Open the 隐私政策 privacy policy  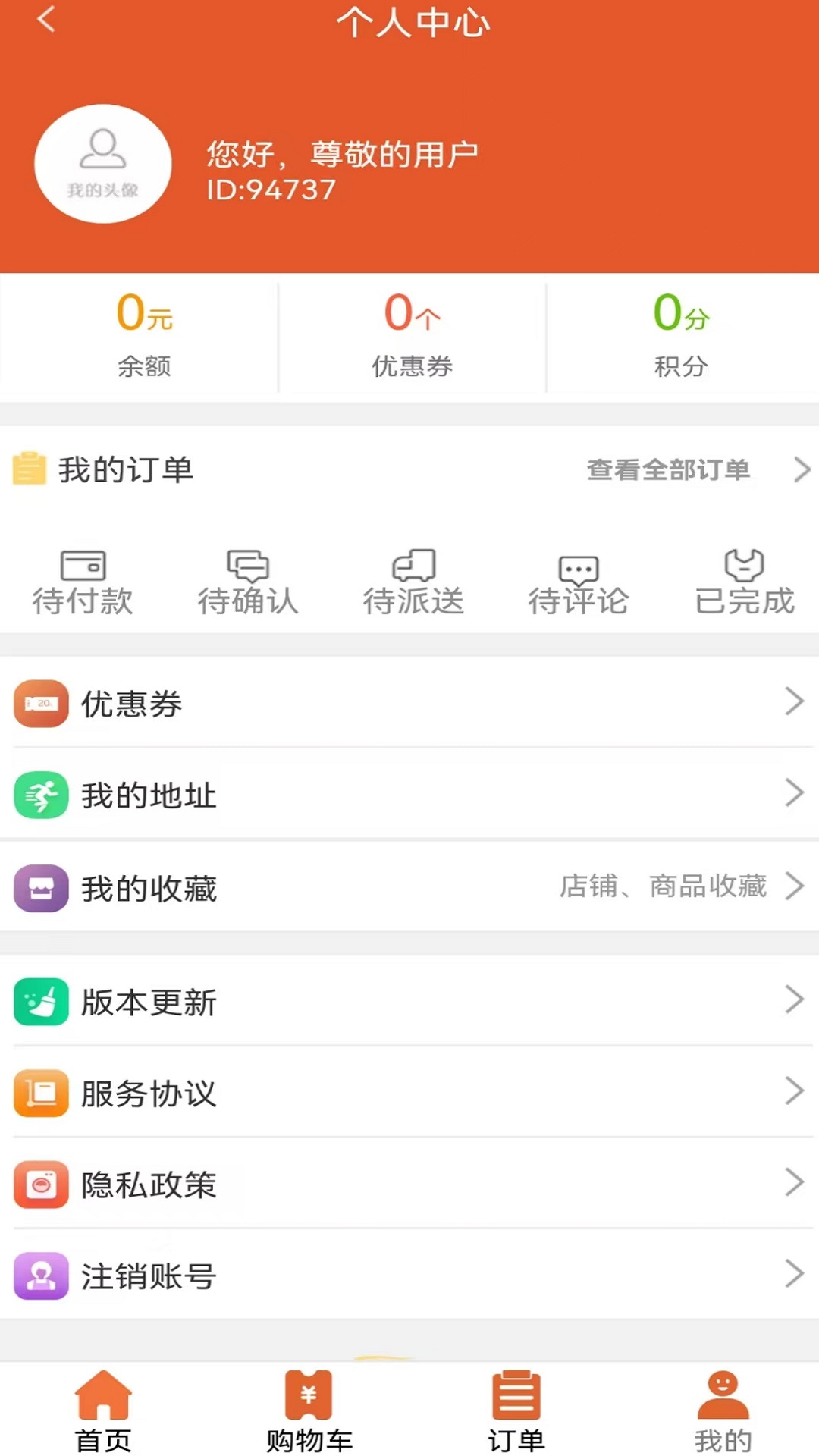click(409, 1183)
